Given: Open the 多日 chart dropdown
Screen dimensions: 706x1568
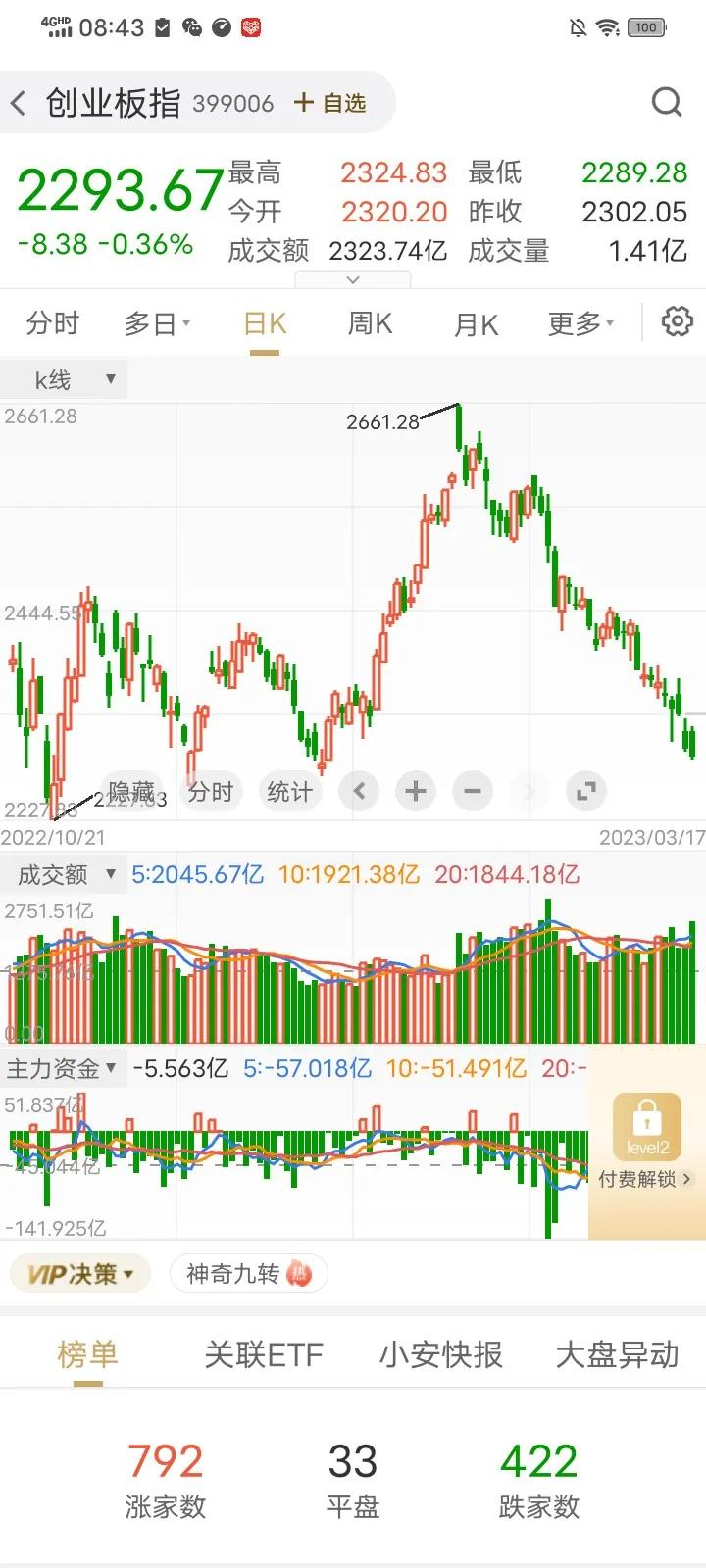Looking at the screenshot, I should click(157, 323).
